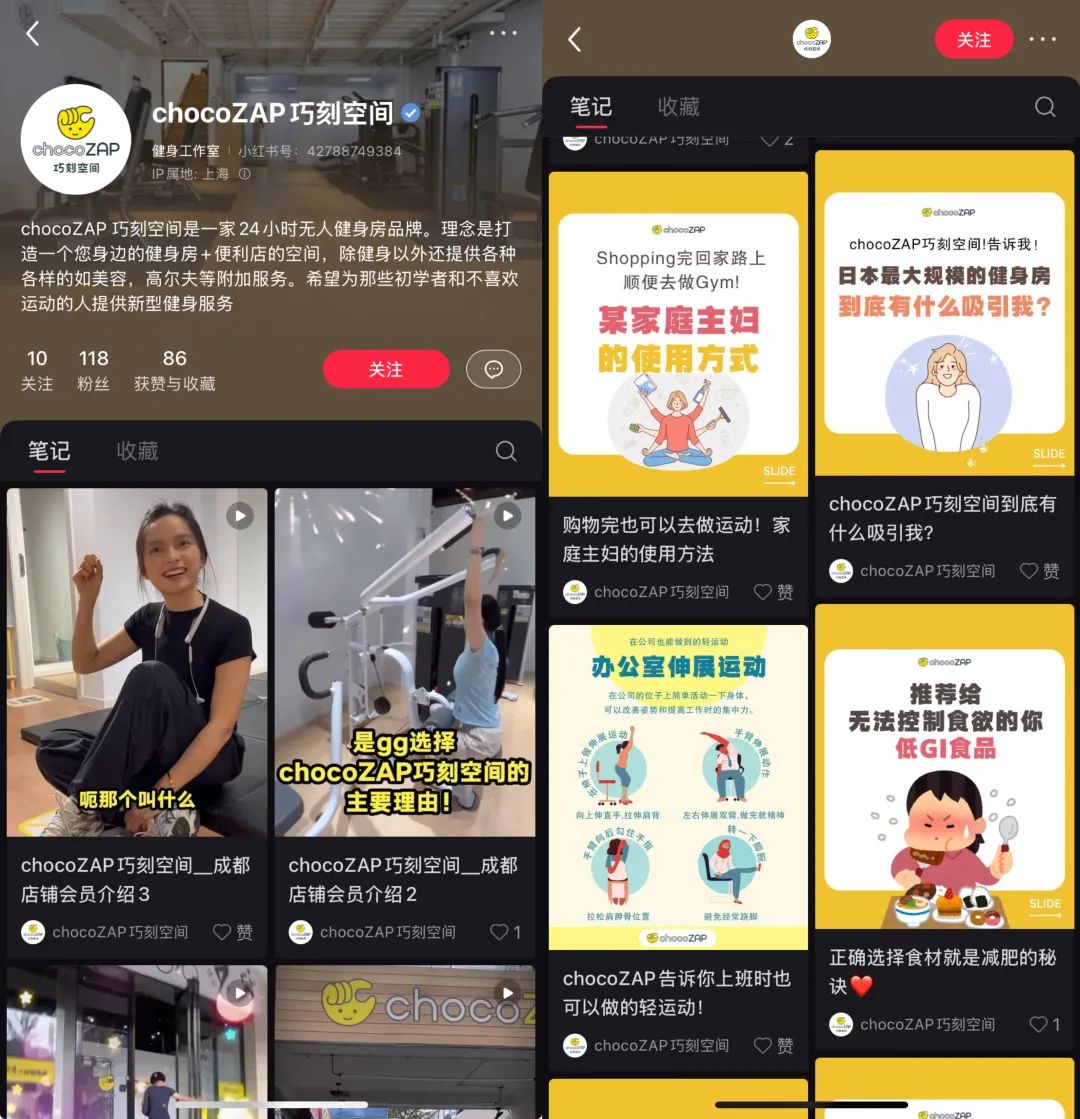Tap the info icon next to IP属地 上海

tap(245, 174)
